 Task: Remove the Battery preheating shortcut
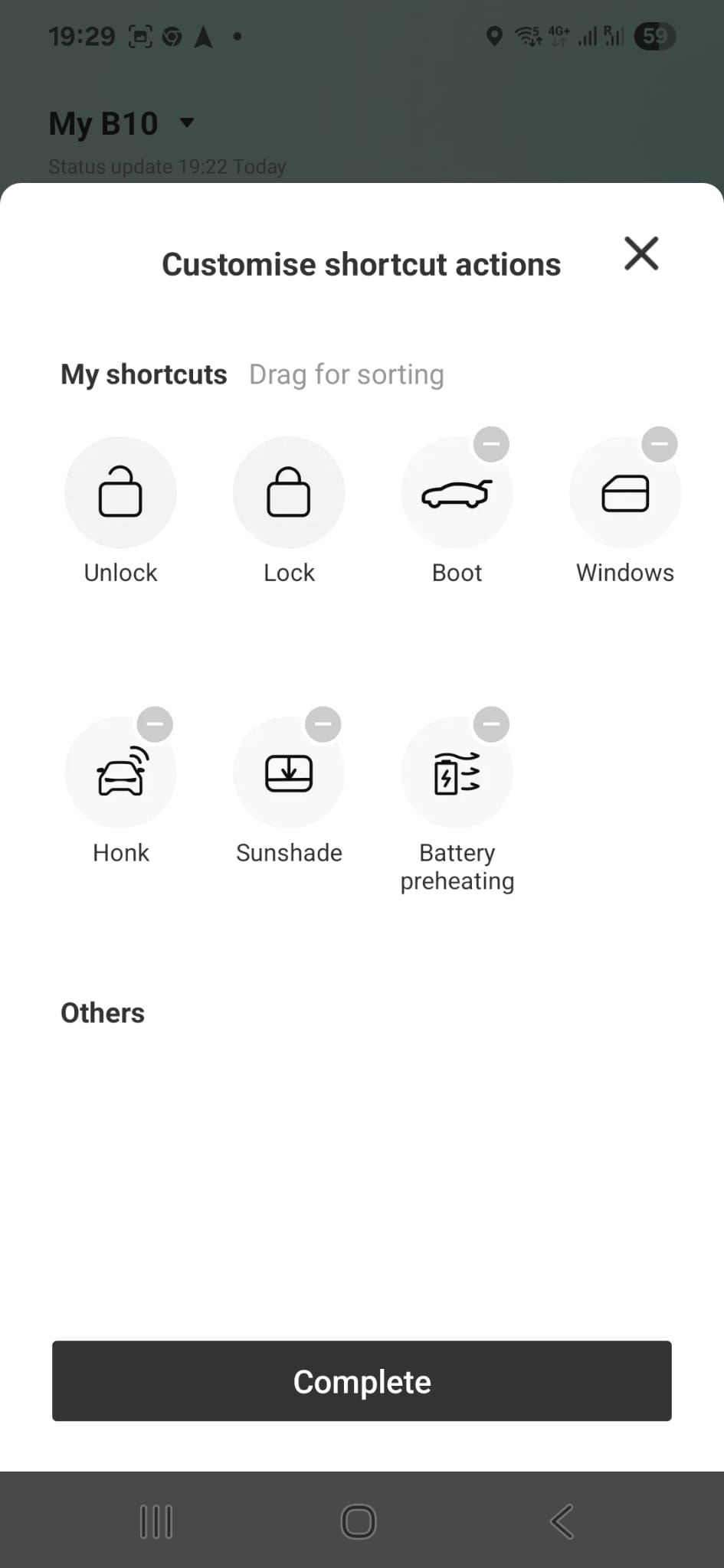(491, 724)
